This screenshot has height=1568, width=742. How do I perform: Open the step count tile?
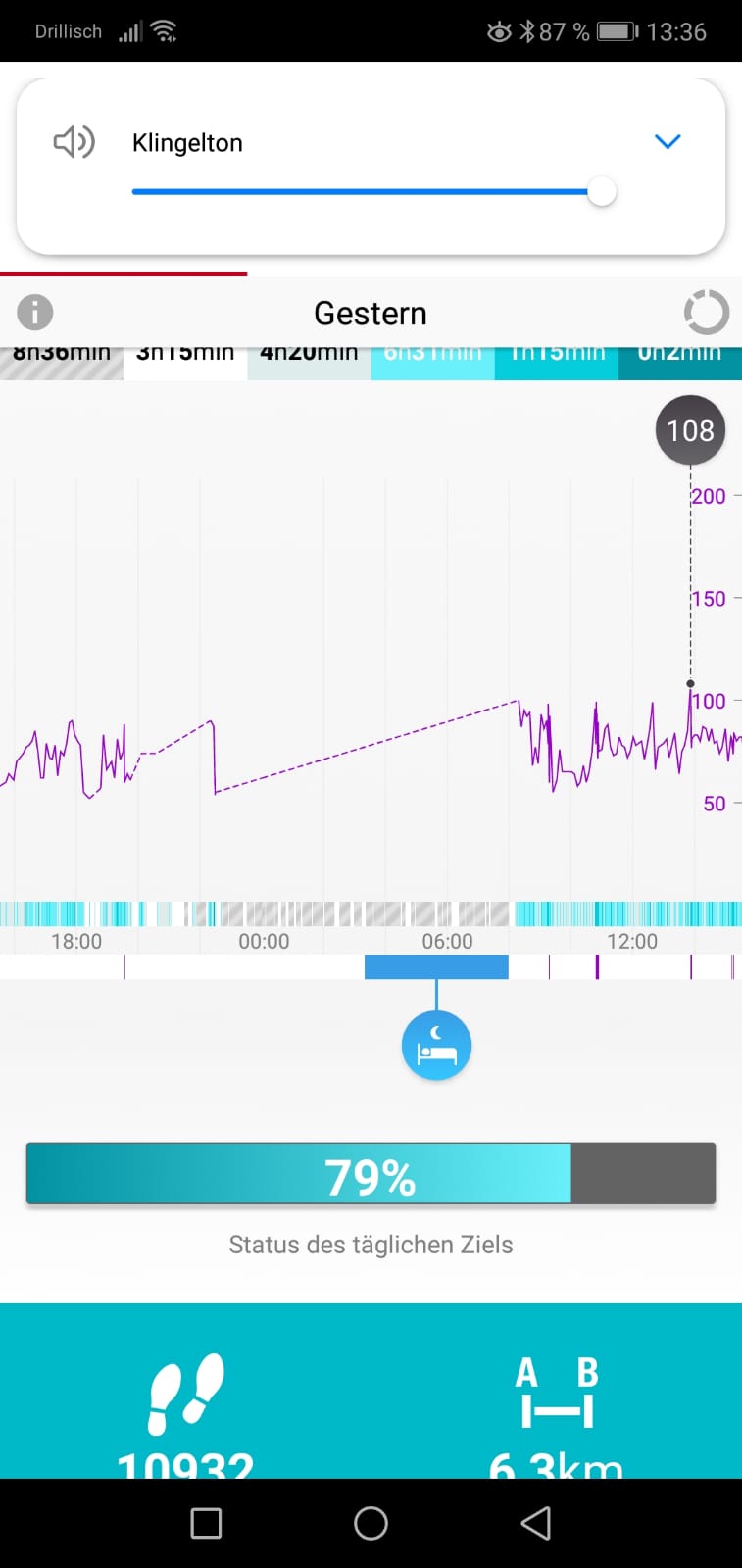pos(185,1411)
